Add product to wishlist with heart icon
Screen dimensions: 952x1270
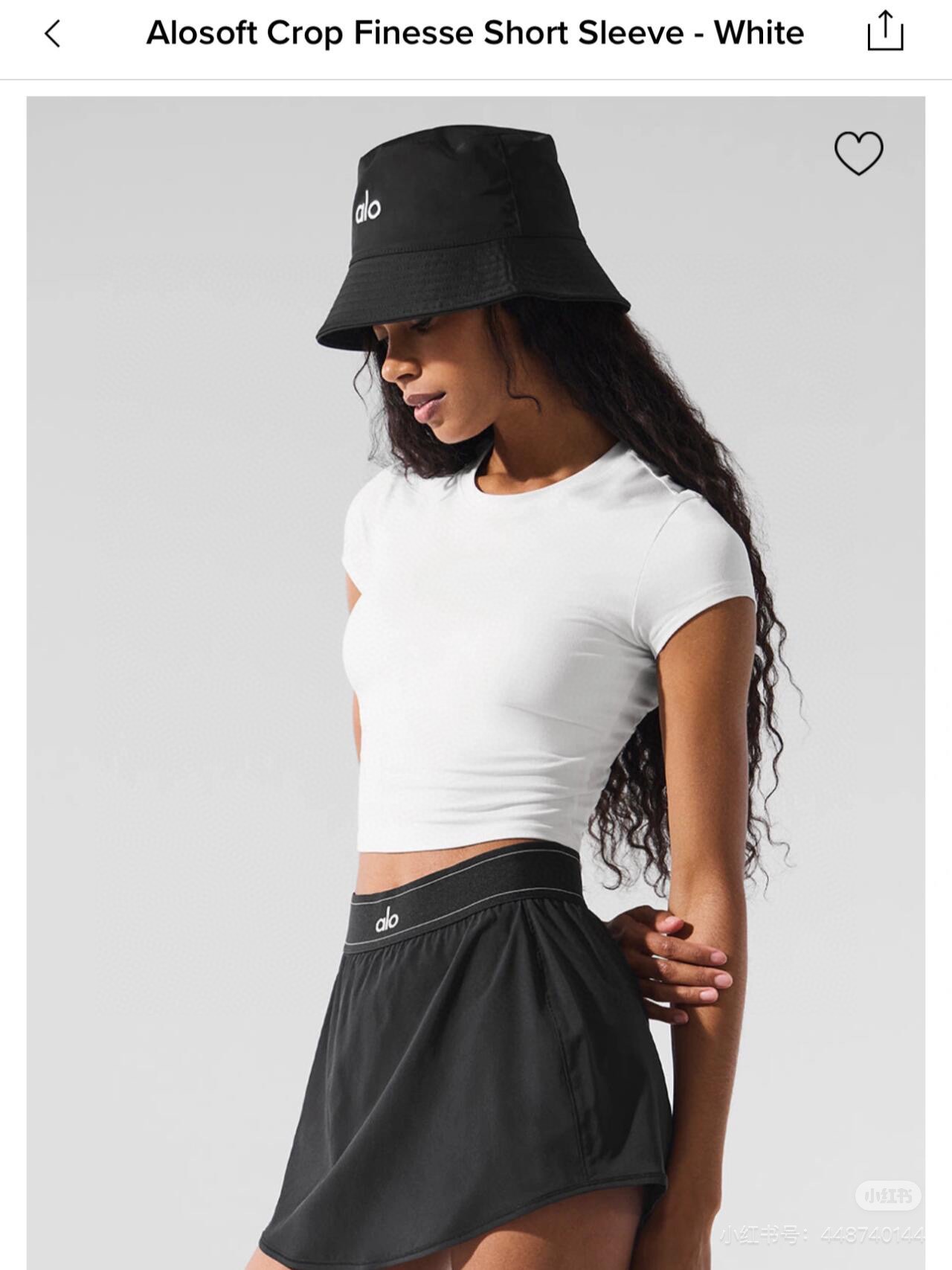click(858, 153)
